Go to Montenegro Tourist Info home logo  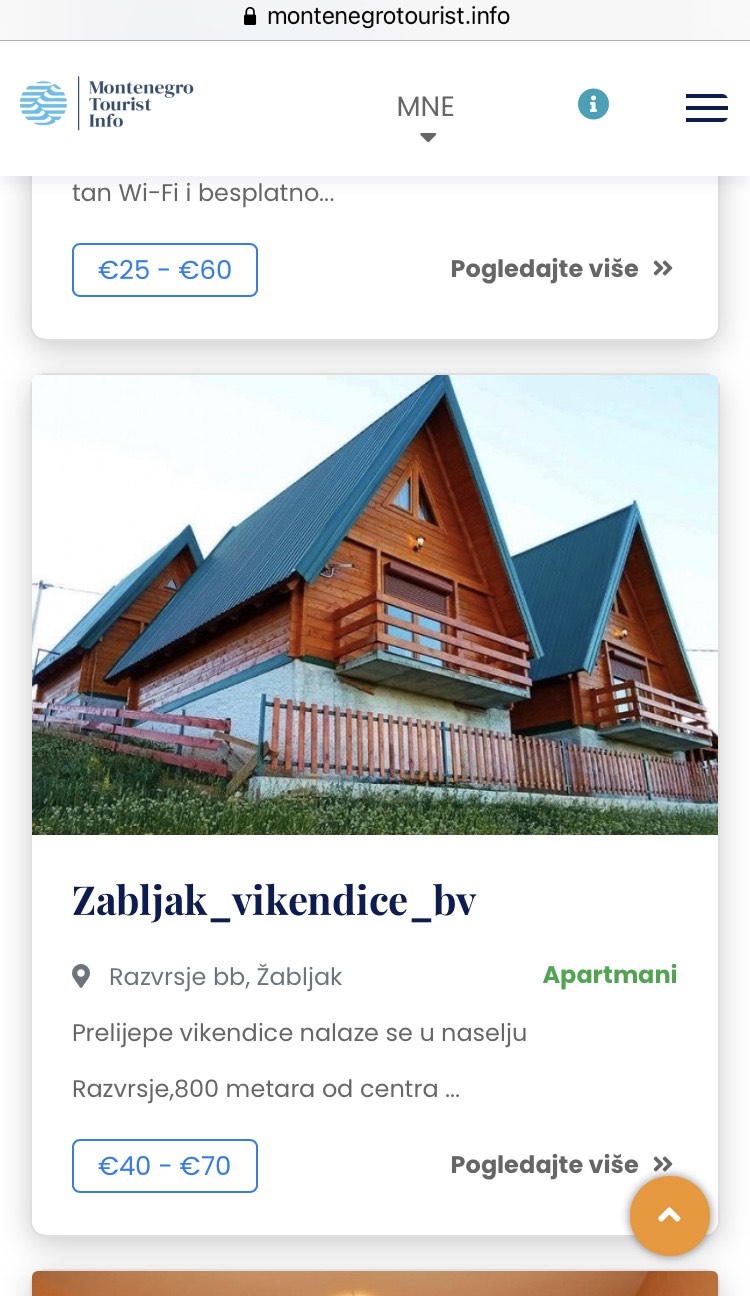click(x=107, y=104)
